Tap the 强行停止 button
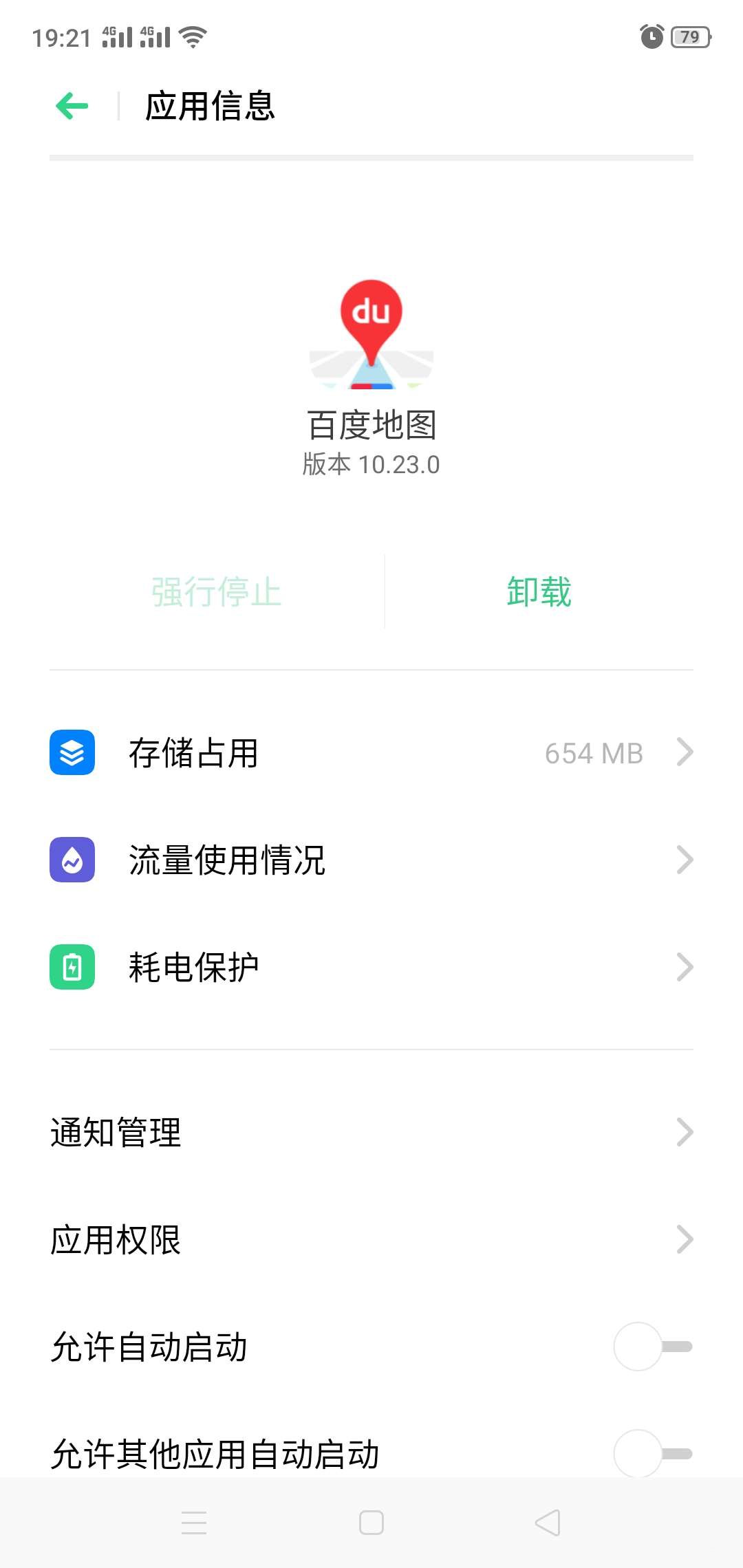743x1568 pixels. click(x=217, y=591)
